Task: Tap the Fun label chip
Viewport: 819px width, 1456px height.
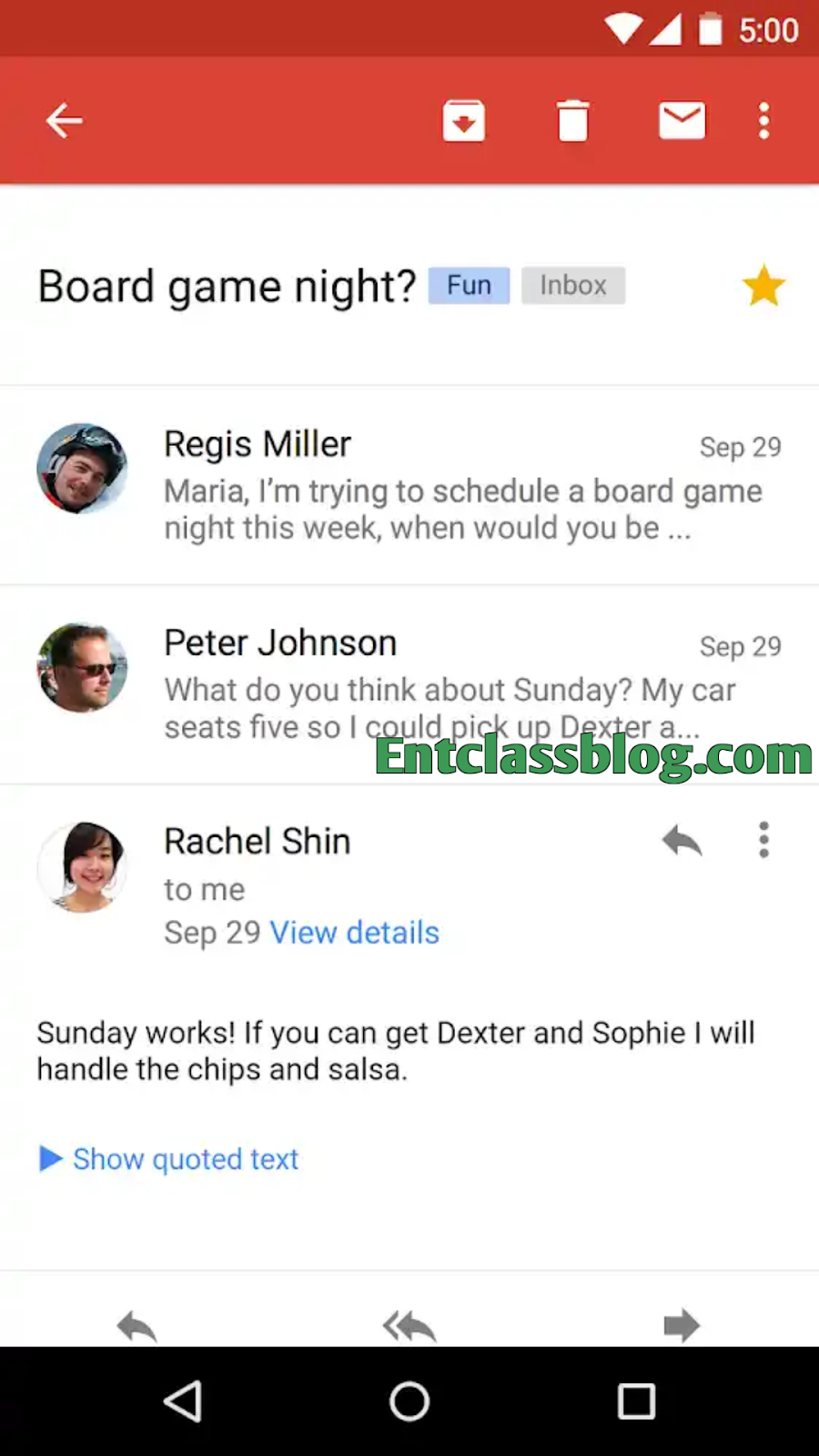Action: tap(469, 286)
